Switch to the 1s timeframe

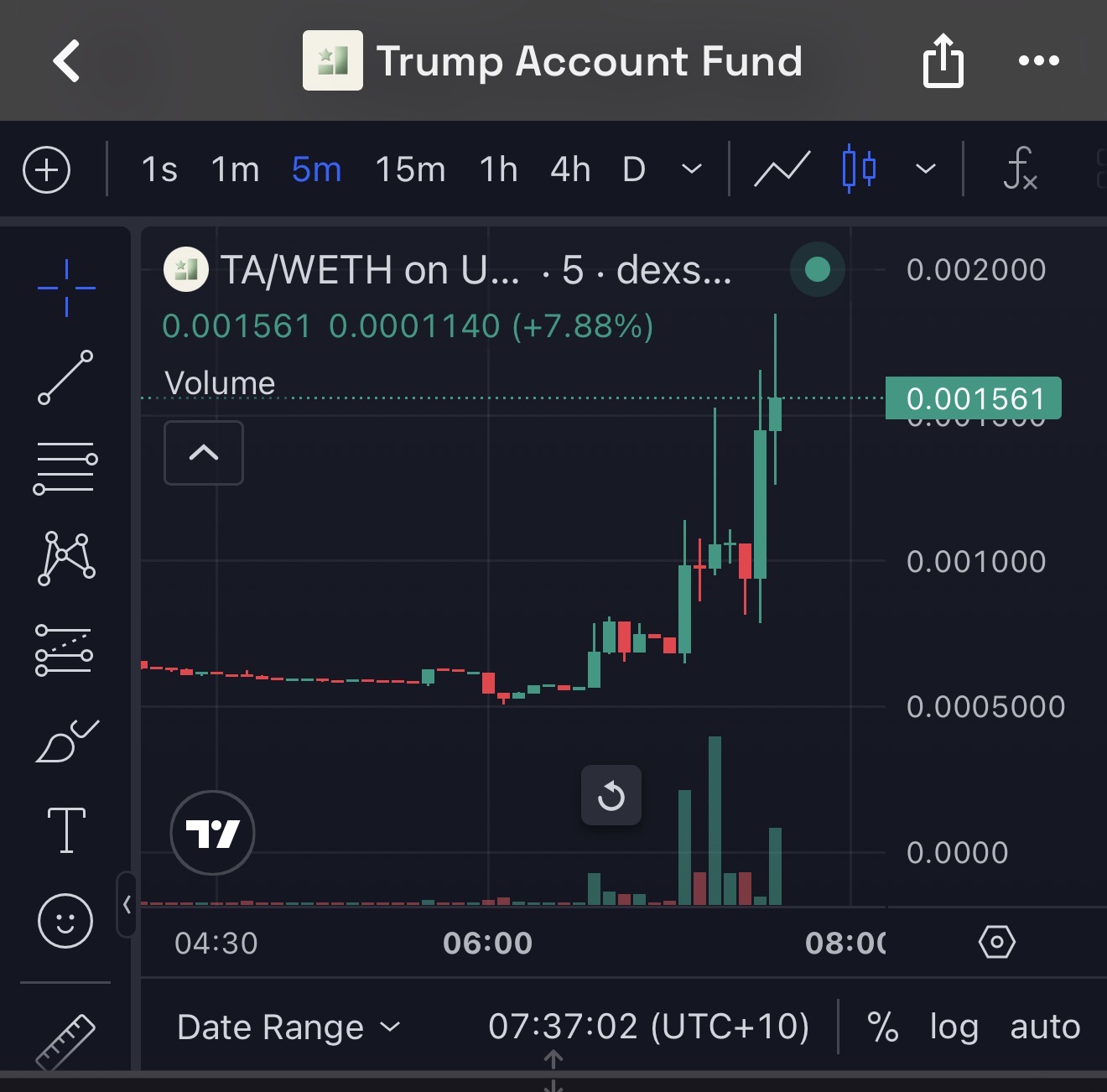click(159, 169)
